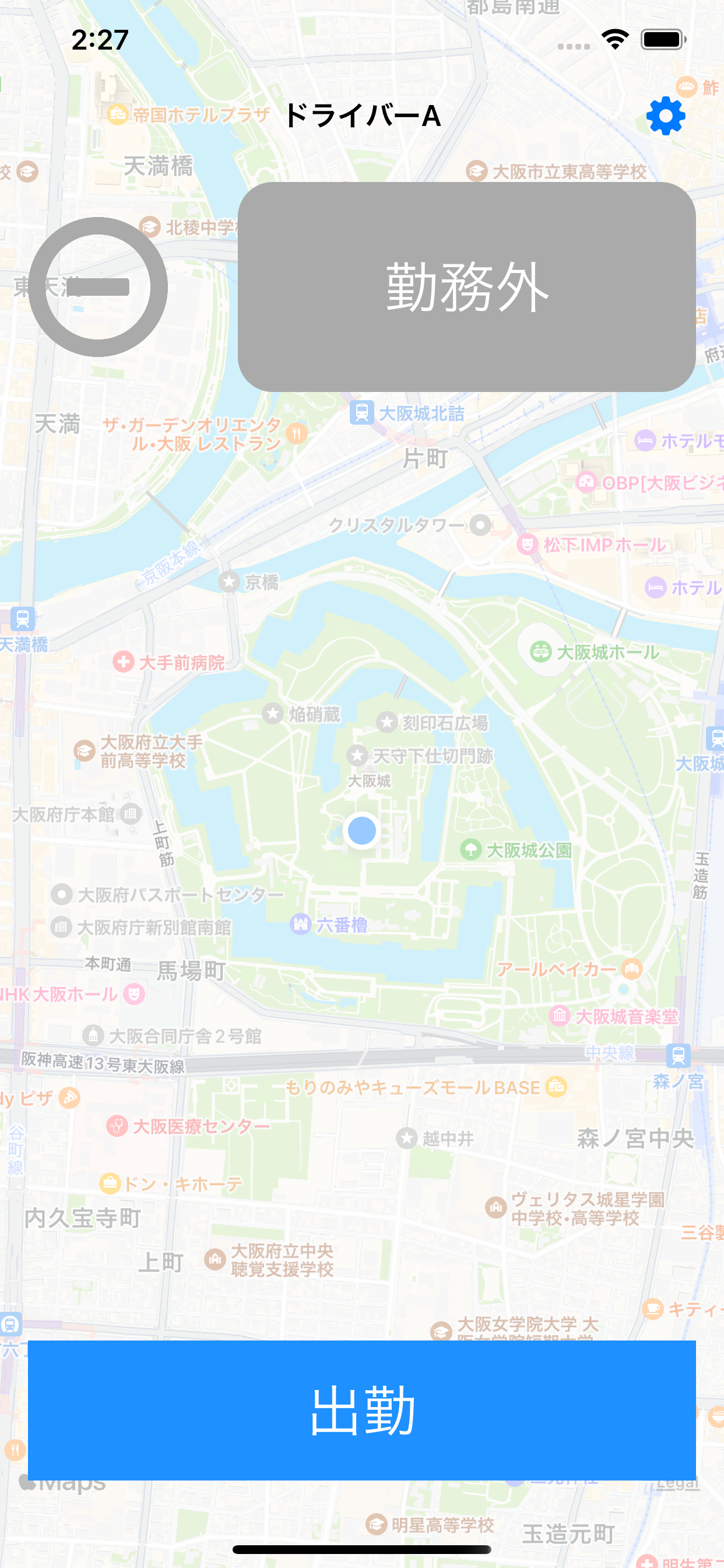Tap the 刻印石広場 star marker
The height and width of the screenshot is (1568, 724).
point(386,722)
